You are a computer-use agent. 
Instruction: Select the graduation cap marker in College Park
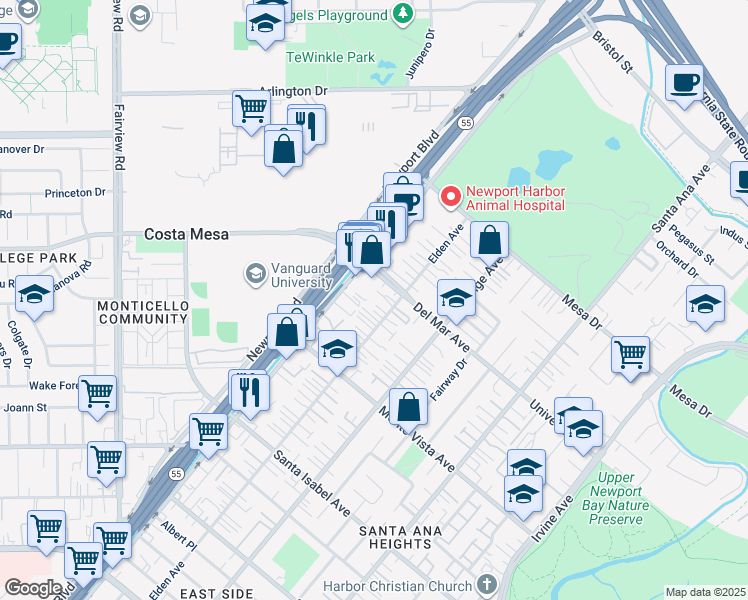point(34,298)
